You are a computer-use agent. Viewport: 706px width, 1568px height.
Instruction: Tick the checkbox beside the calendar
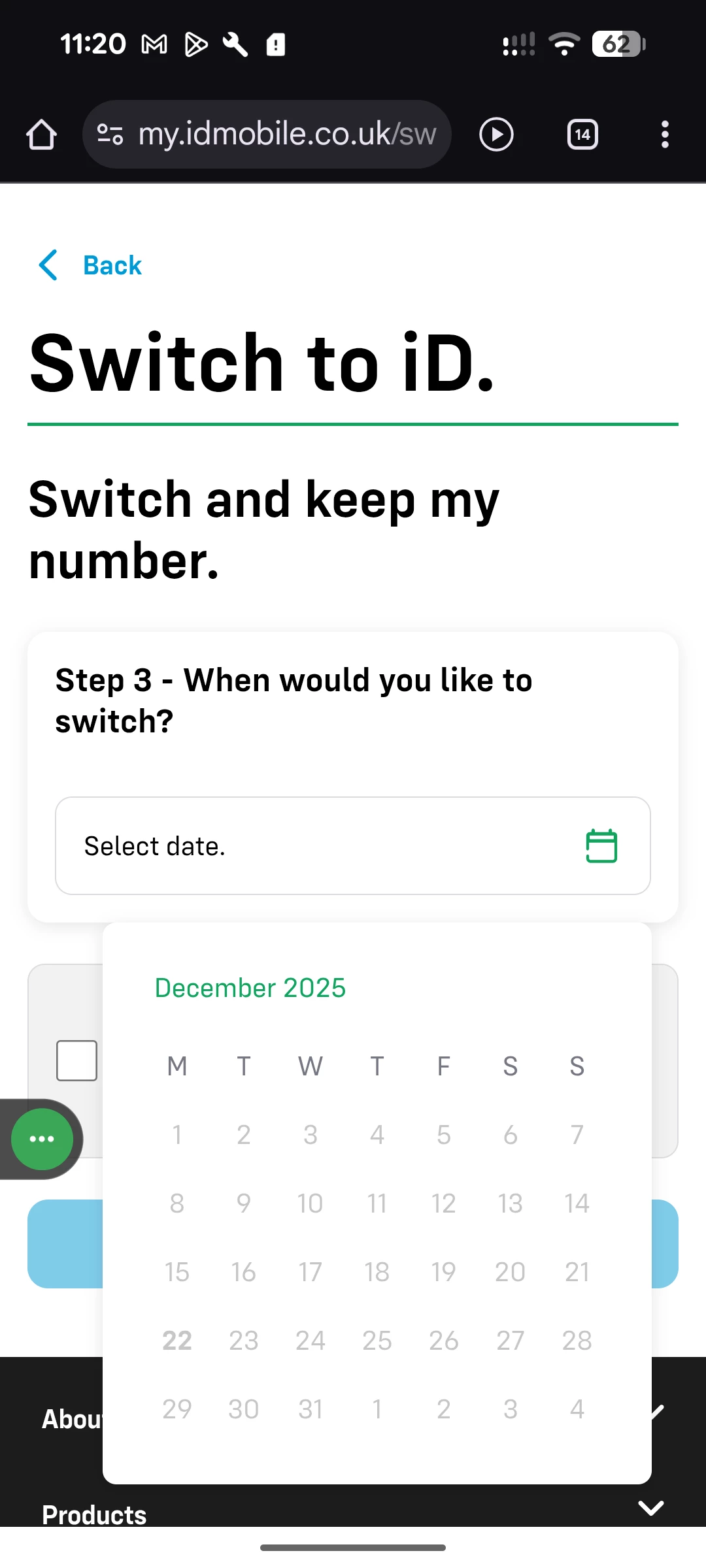click(x=76, y=1060)
